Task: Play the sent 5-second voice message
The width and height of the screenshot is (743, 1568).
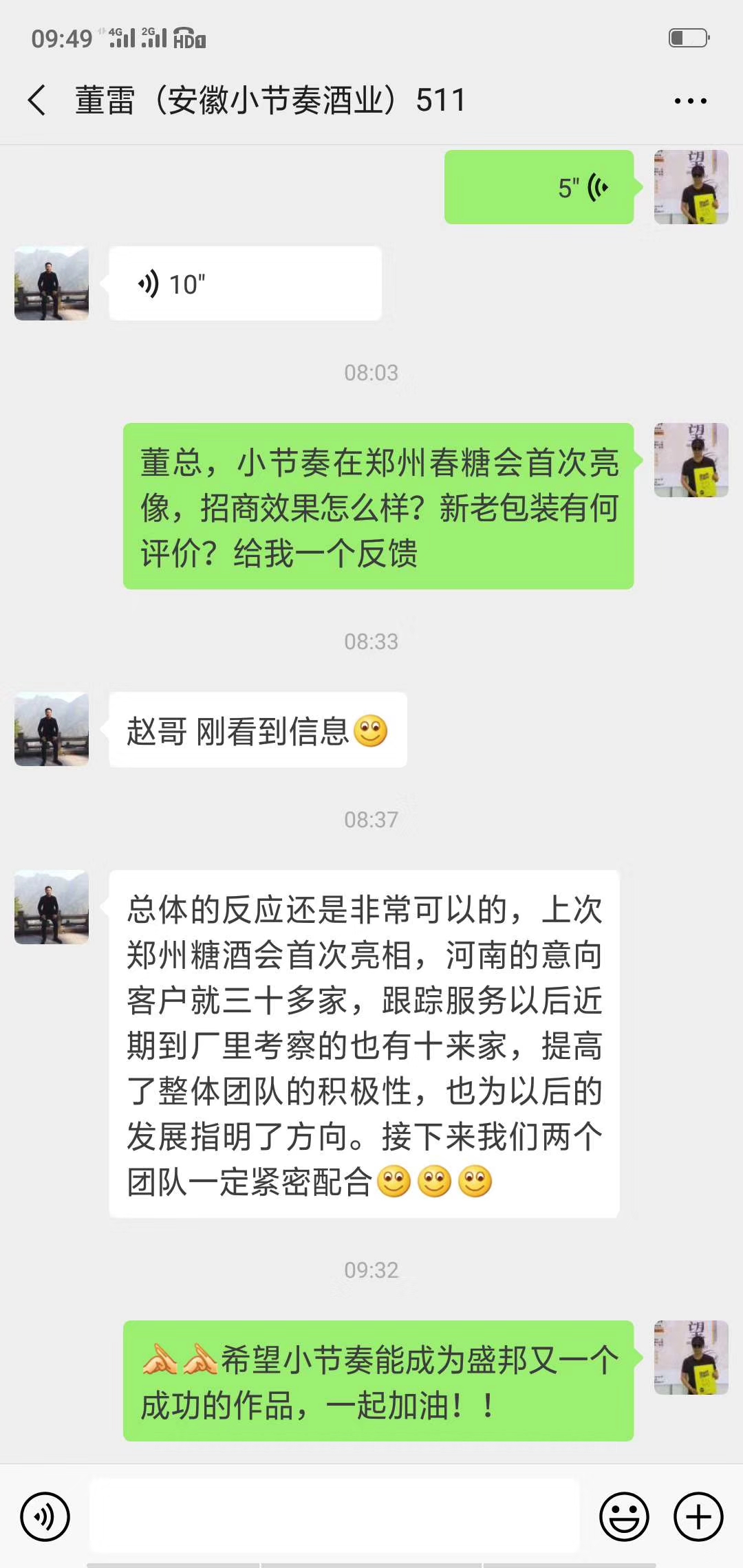Action: (x=539, y=187)
